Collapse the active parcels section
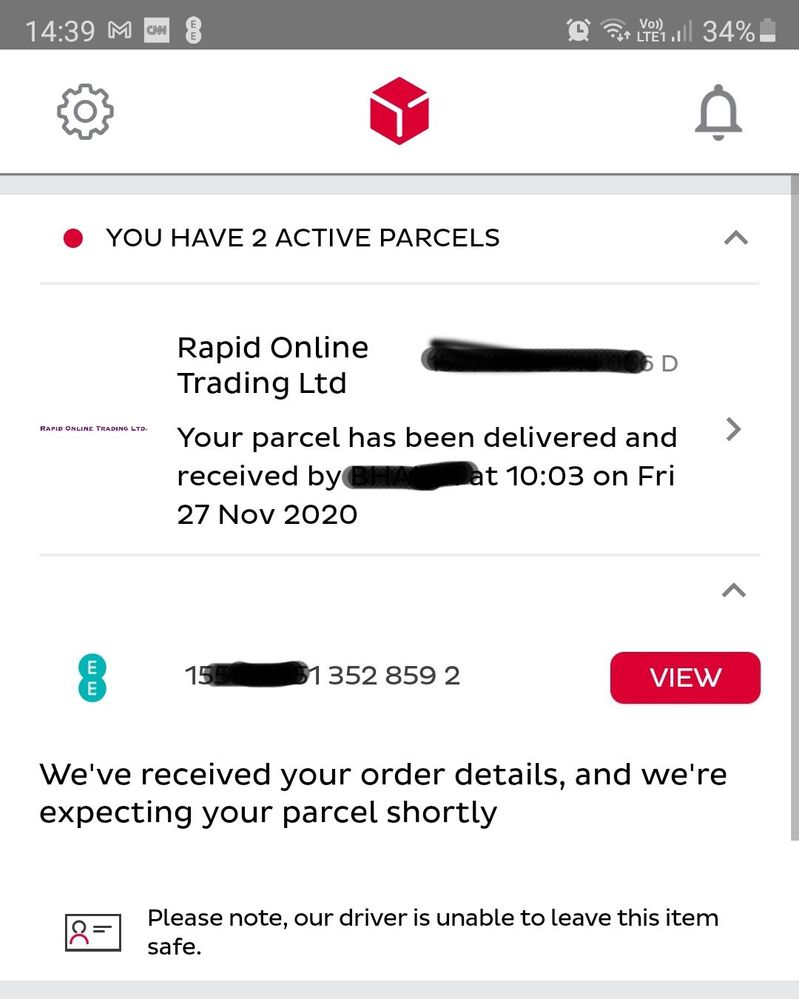The image size is (799, 999). coord(735,238)
